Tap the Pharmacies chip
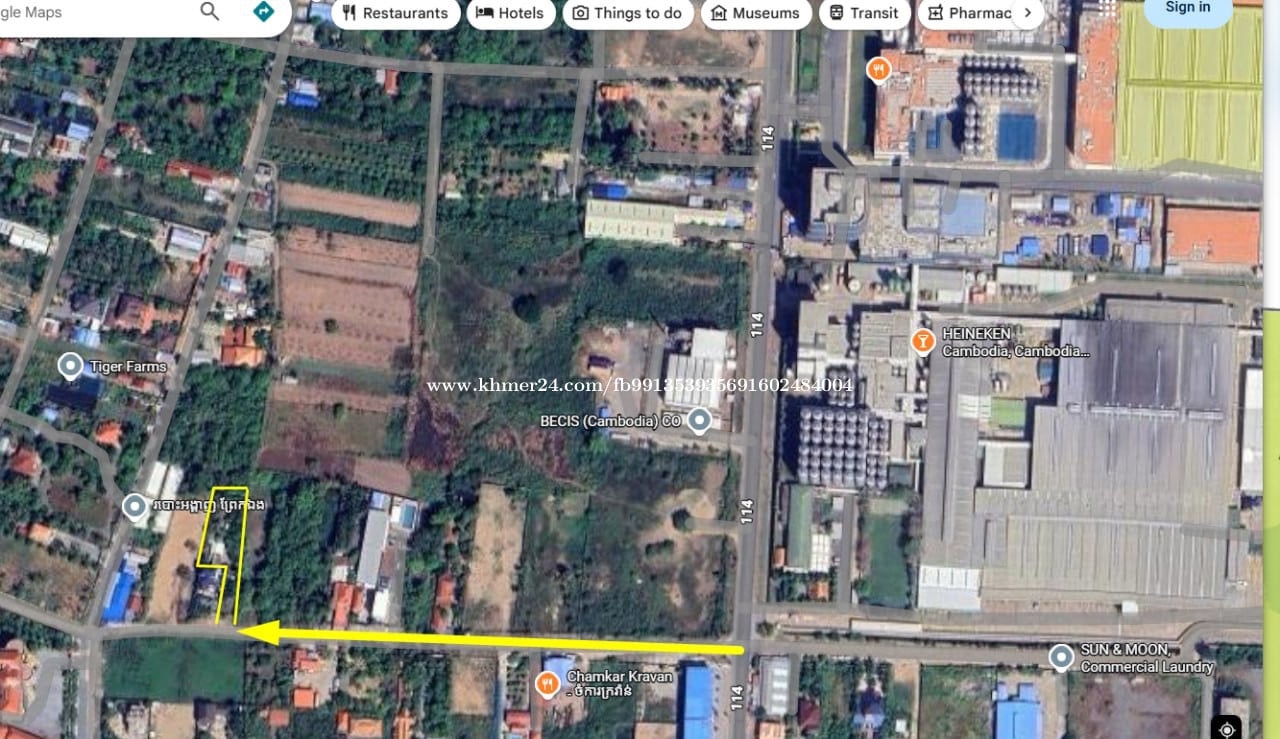 click(x=969, y=13)
